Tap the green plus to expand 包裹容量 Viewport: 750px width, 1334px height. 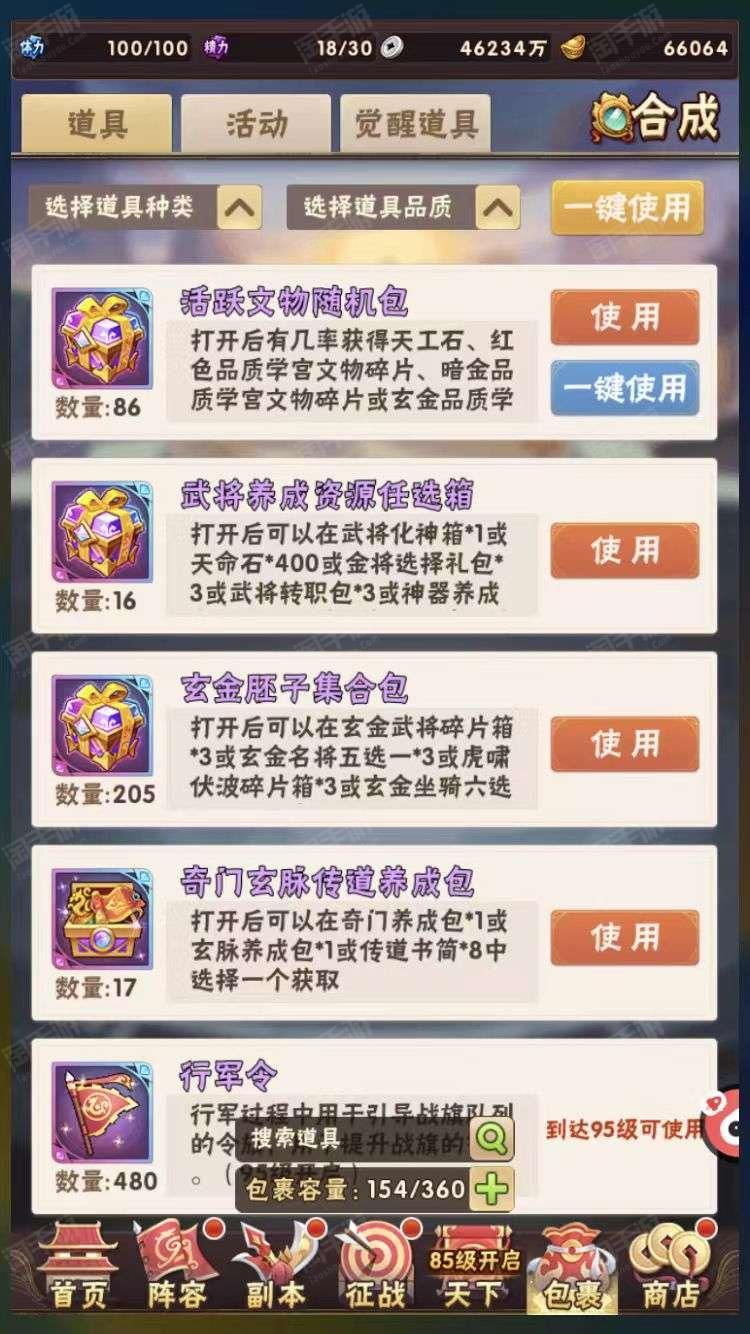491,1189
